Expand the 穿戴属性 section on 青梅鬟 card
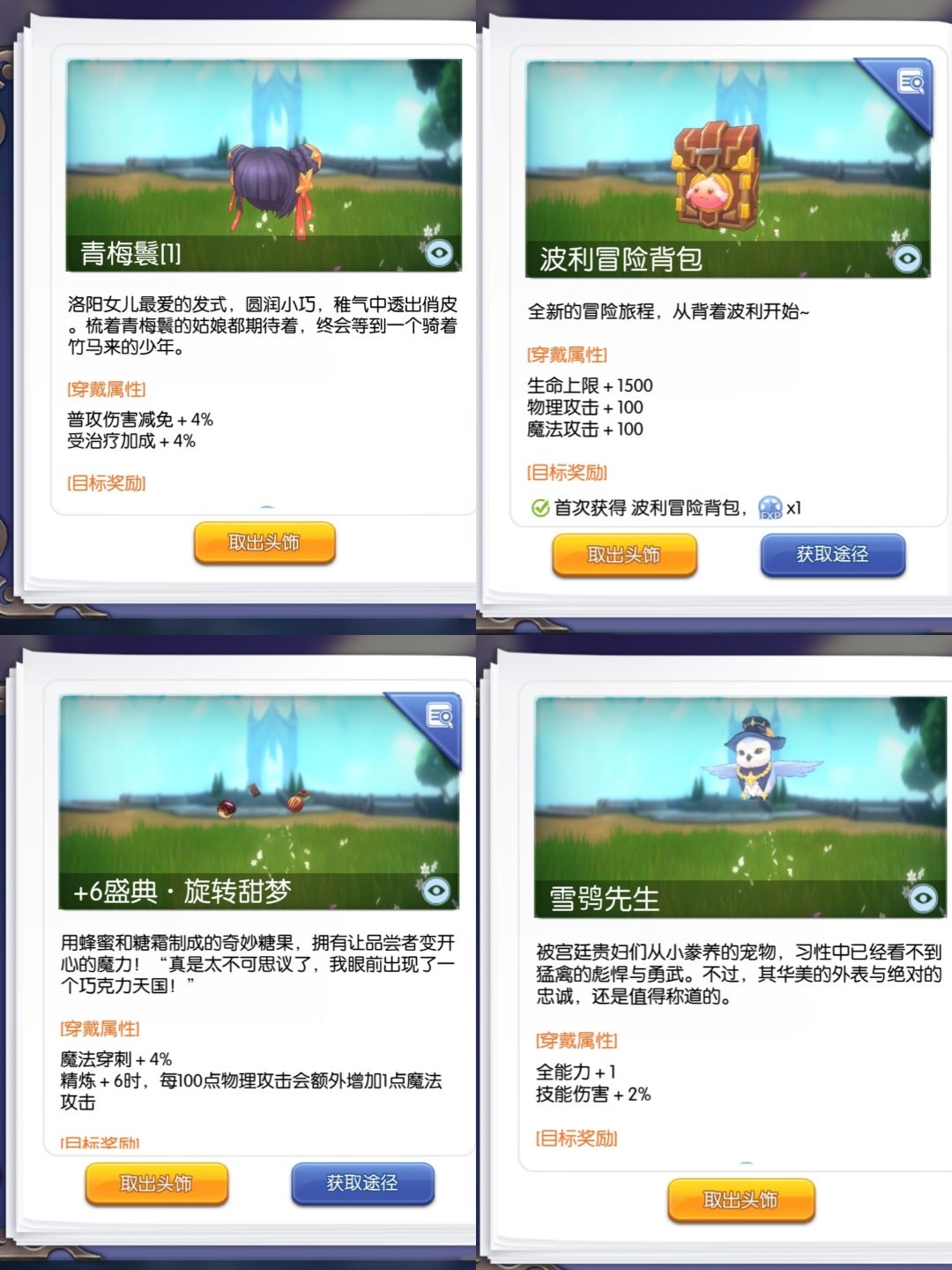 (106, 387)
